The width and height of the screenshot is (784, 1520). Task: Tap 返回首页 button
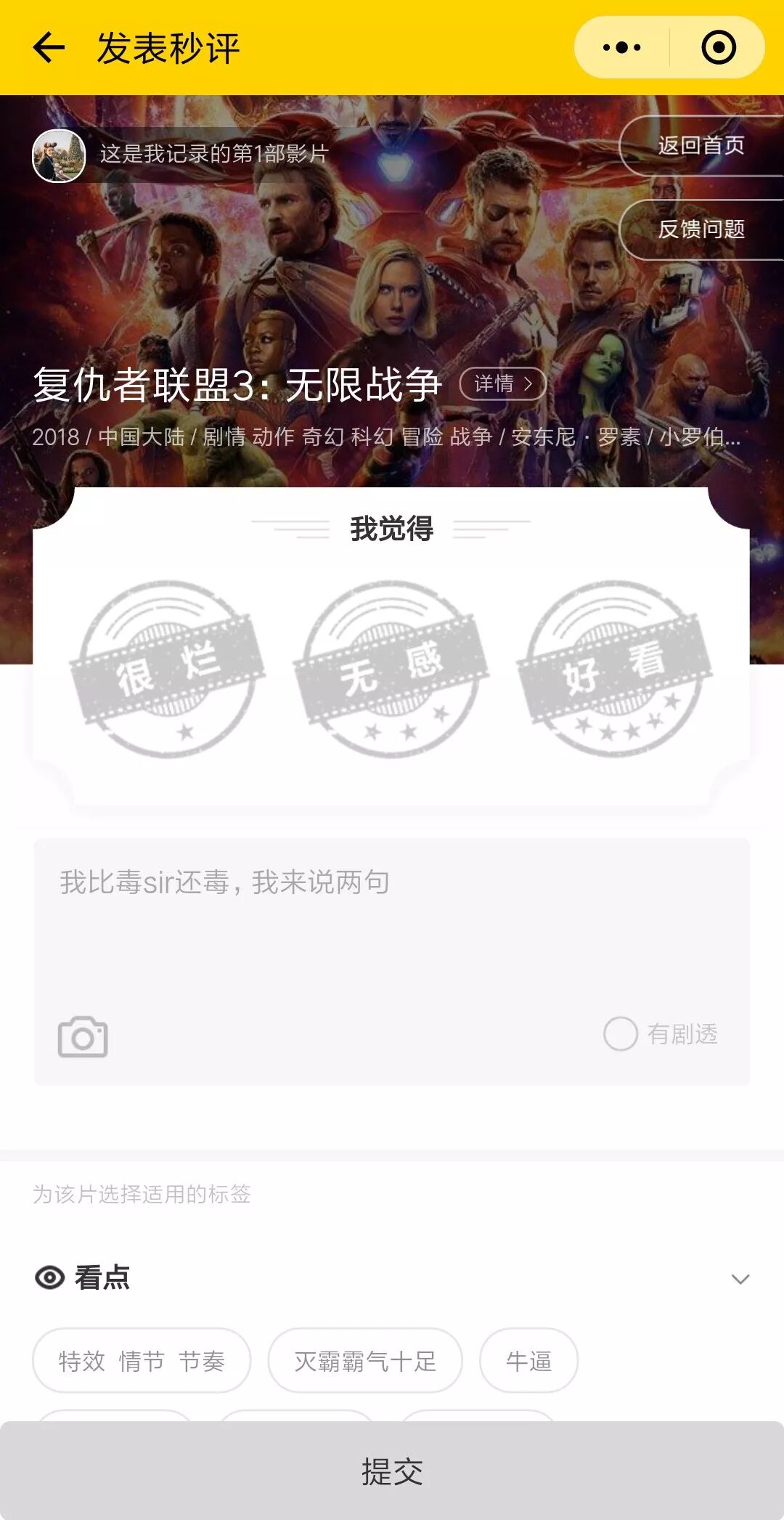[701, 146]
